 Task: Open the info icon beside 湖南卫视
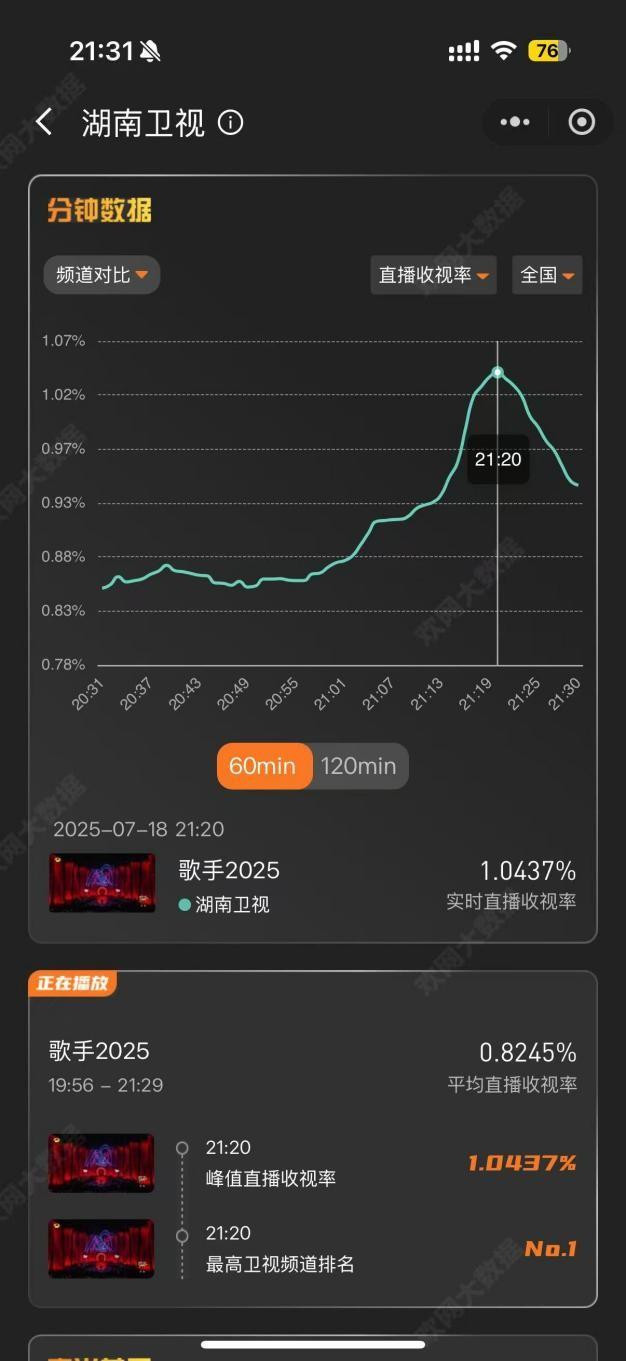pos(231,123)
